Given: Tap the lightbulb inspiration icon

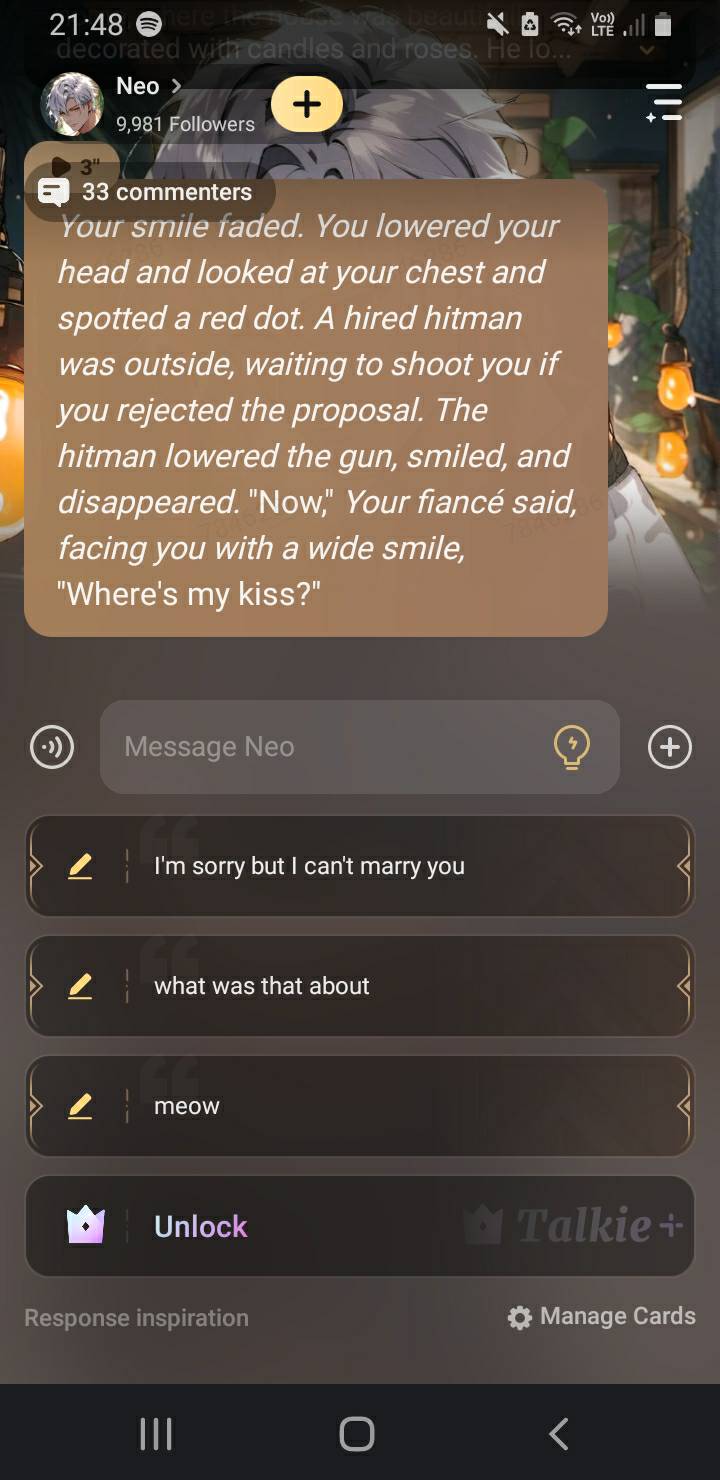Looking at the screenshot, I should pyautogui.click(x=572, y=747).
